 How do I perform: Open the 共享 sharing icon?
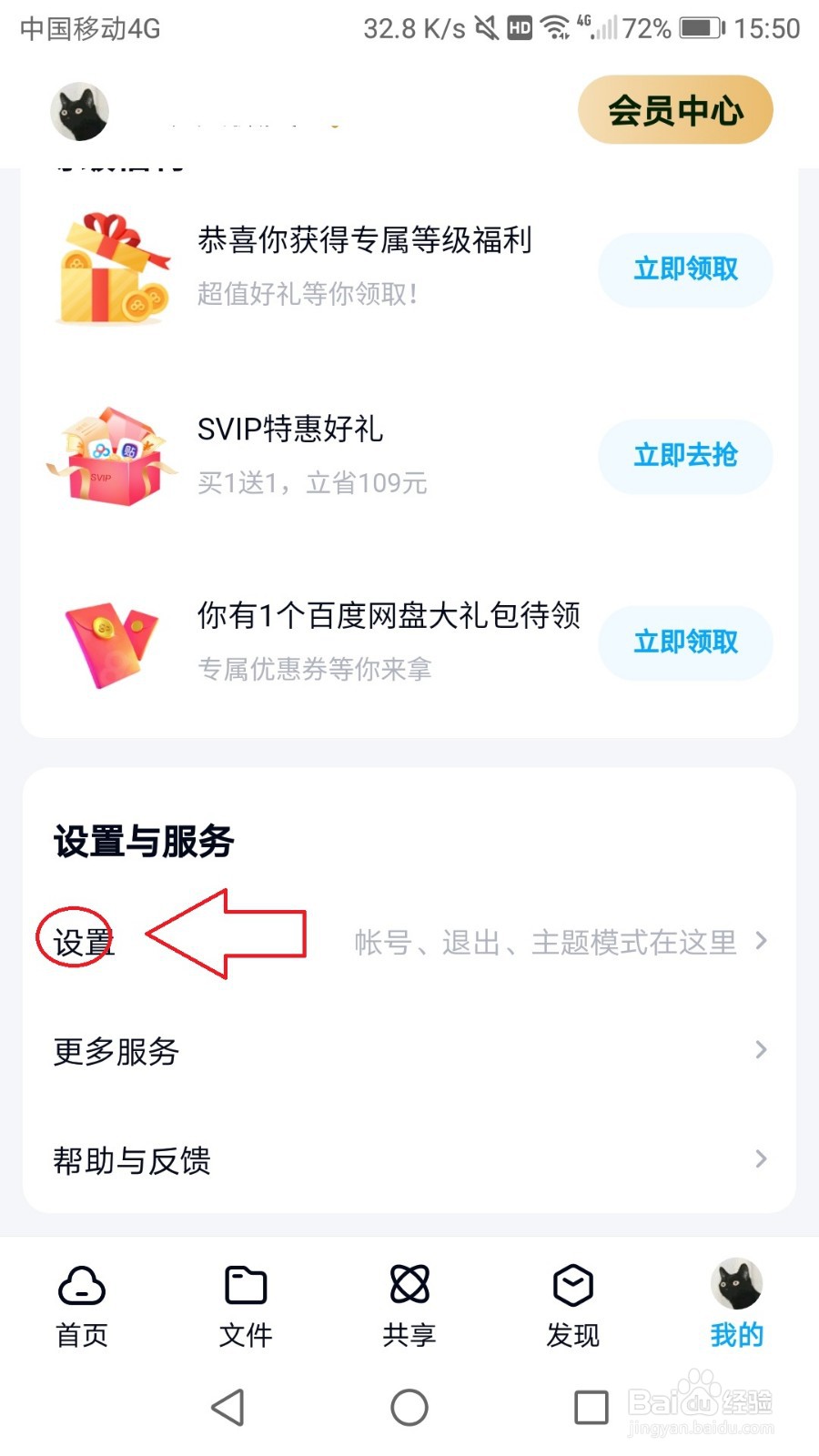[x=409, y=1286]
